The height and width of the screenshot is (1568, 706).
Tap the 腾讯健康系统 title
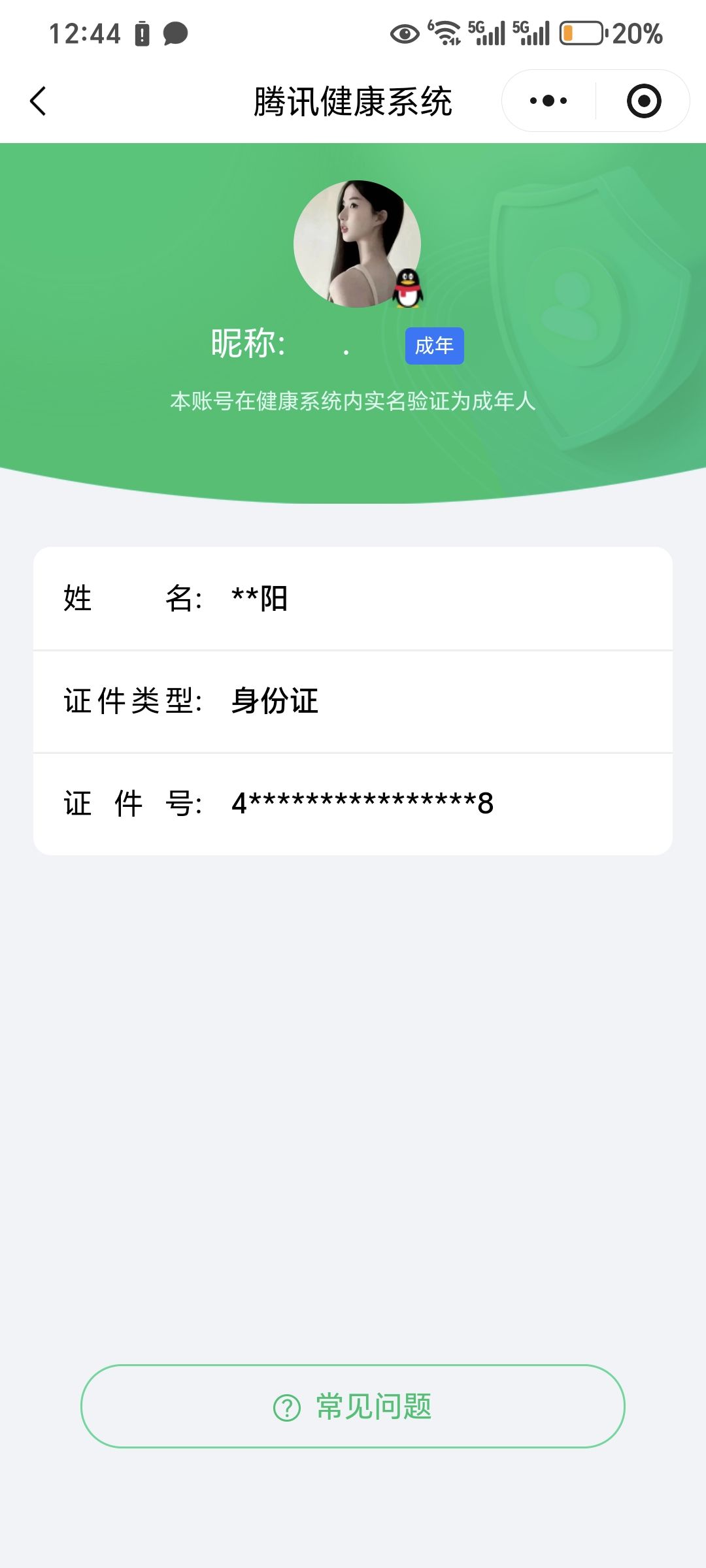[x=353, y=101]
